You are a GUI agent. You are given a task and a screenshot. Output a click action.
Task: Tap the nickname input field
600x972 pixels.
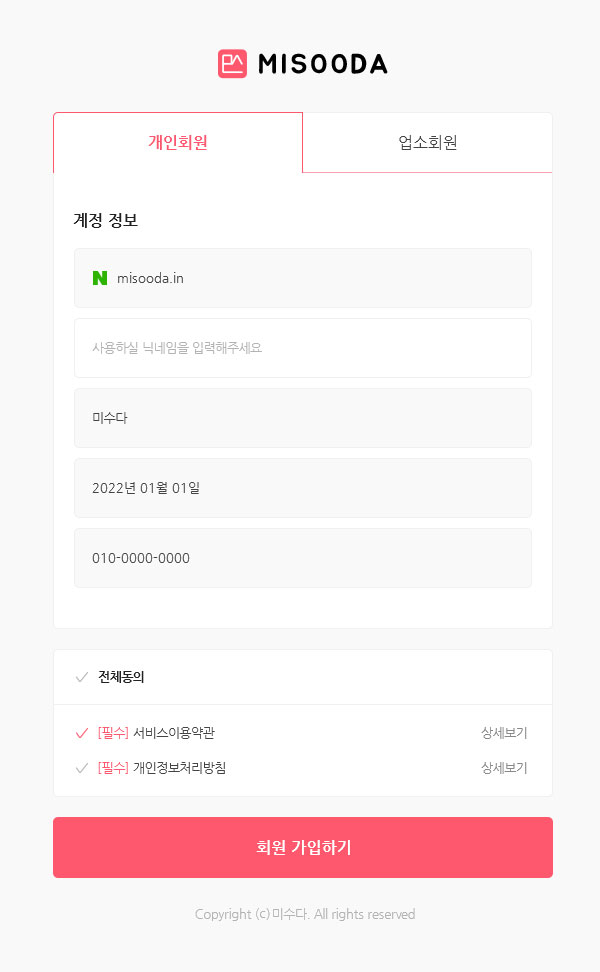(x=302, y=348)
